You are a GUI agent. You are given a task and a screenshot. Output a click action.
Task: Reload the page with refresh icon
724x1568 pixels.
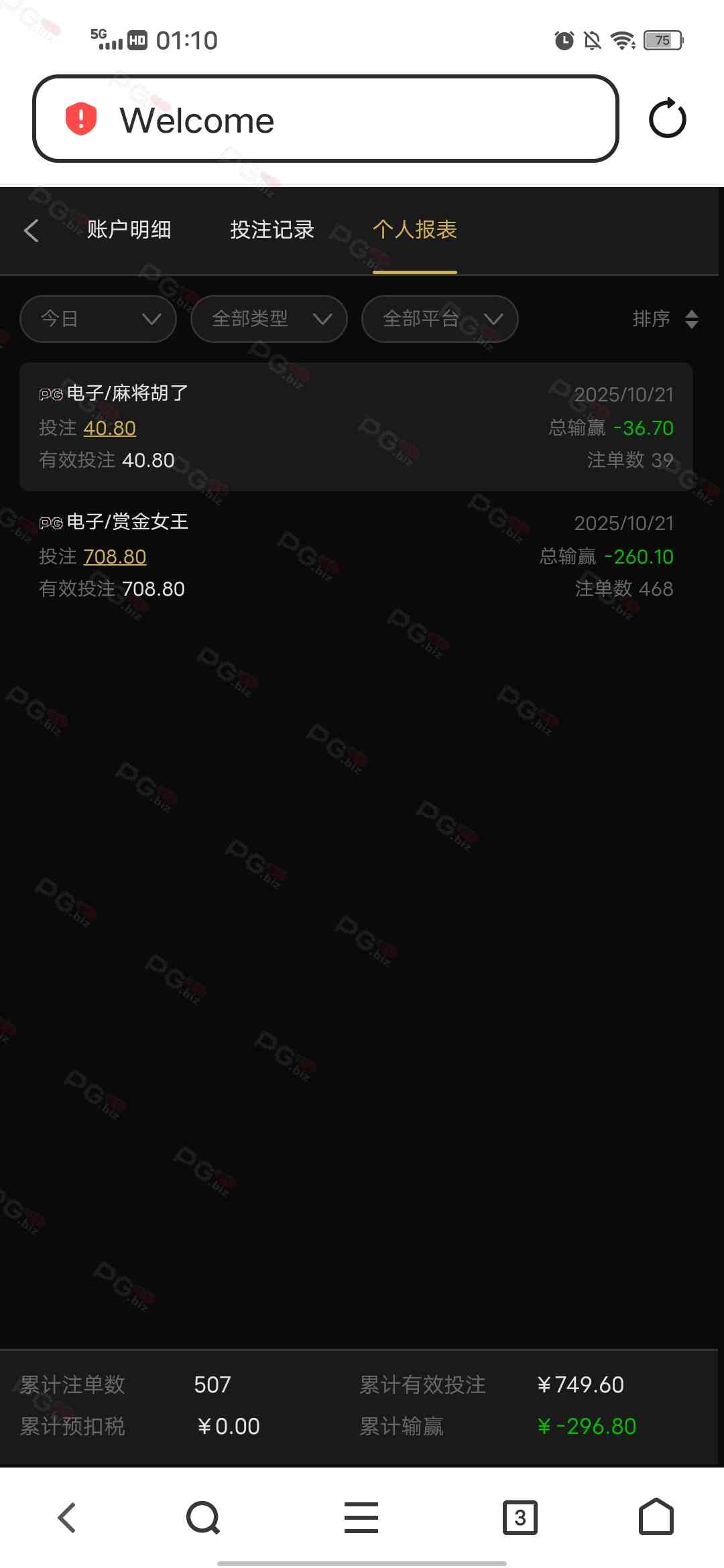pos(667,119)
